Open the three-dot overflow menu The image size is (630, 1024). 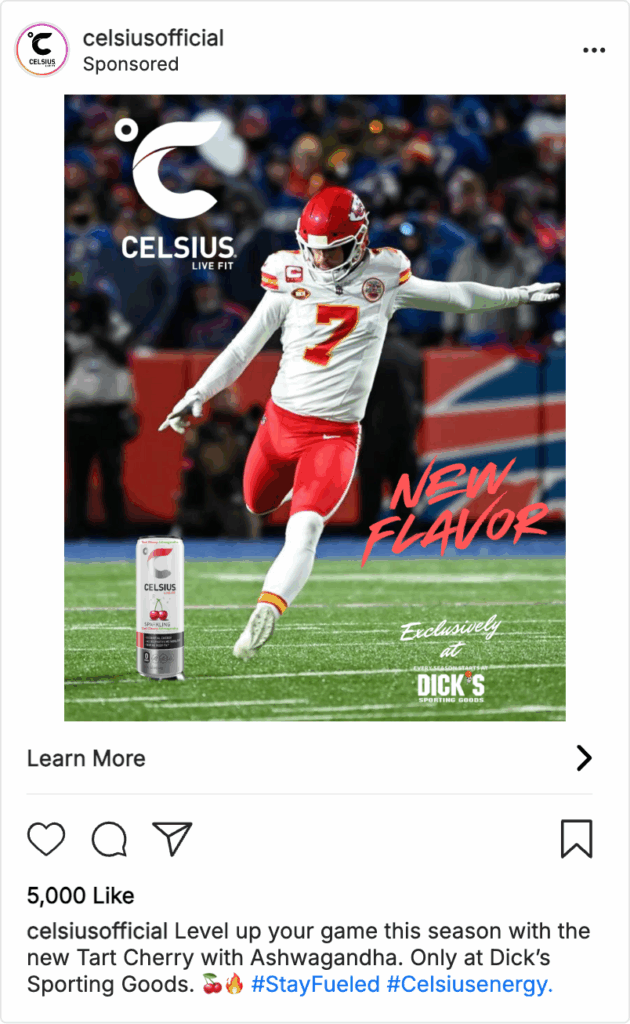click(594, 50)
